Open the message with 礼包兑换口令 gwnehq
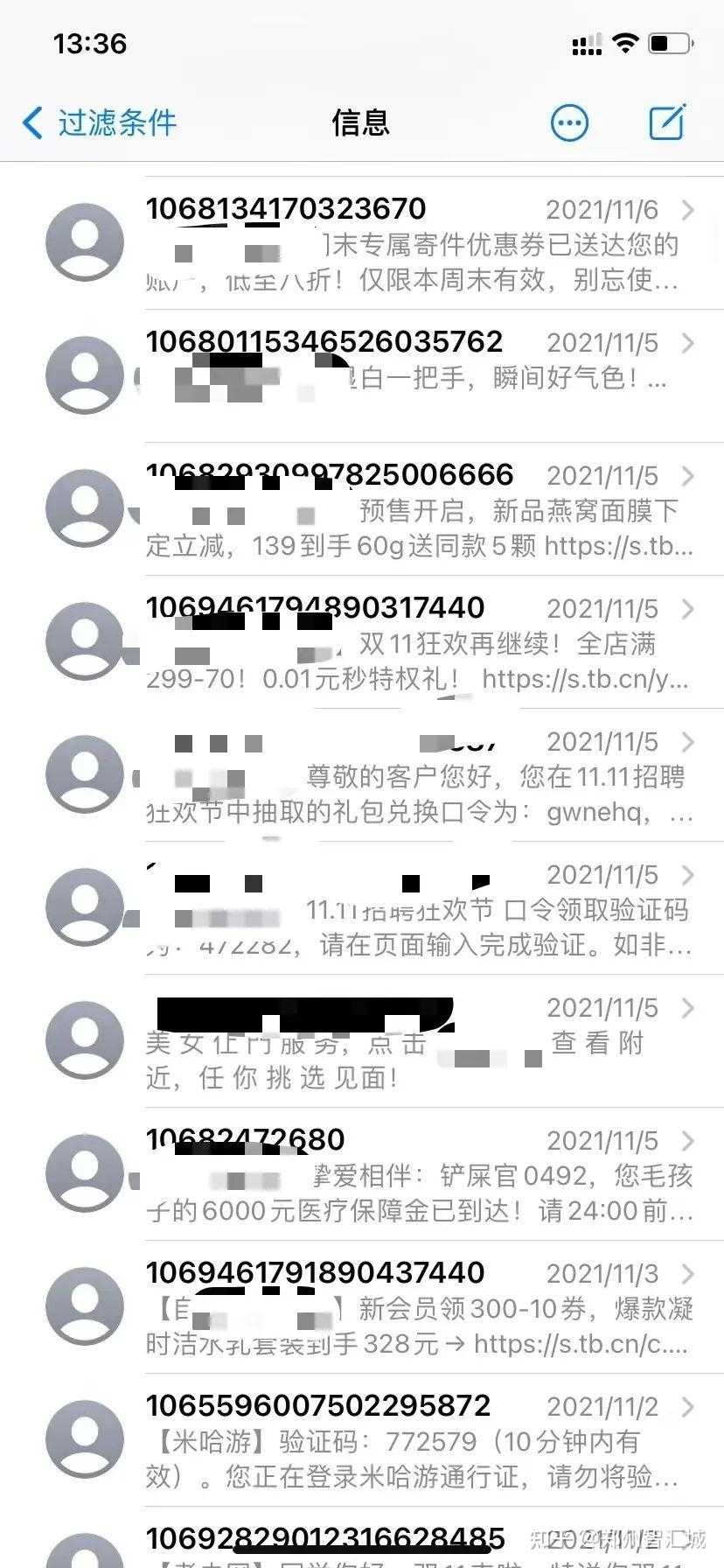The width and height of the screenshot is (724, 1568). [x=362, y=775]
